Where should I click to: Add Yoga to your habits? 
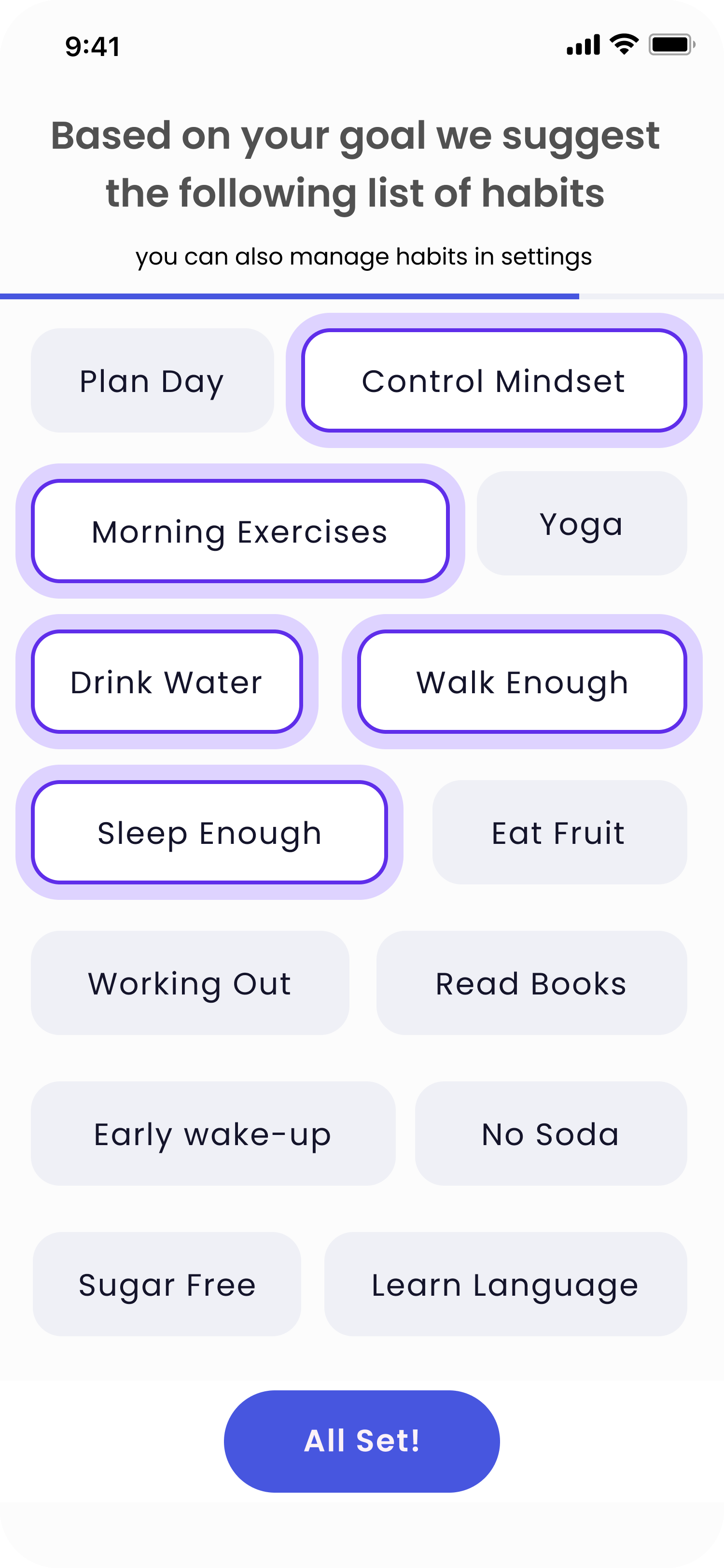pyautogui.click(x=582, y=523)
